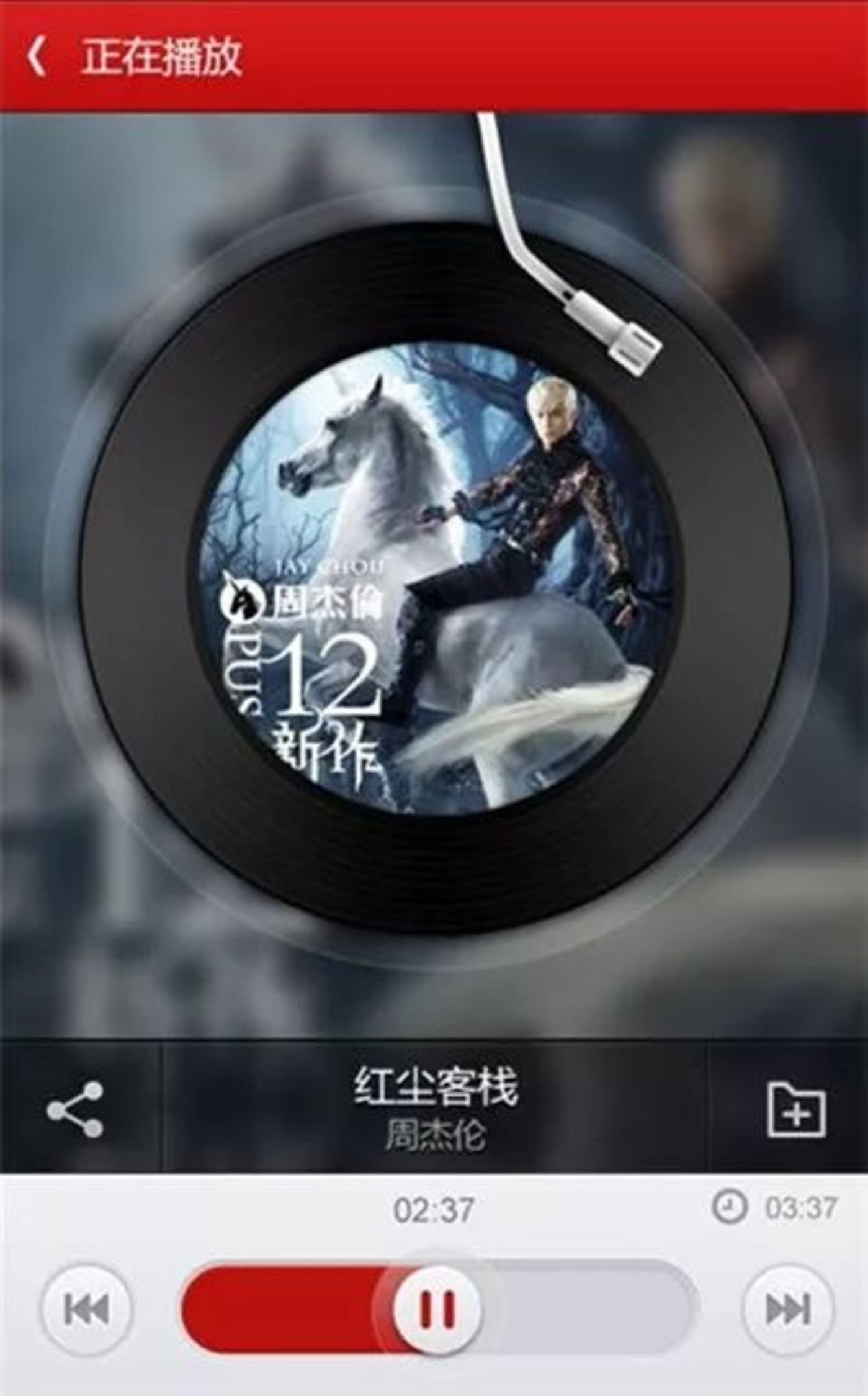The height and width of the screenshot is (1396, 868).
Task: Share the song 红尘客栈
Action: coord(75,1109)
